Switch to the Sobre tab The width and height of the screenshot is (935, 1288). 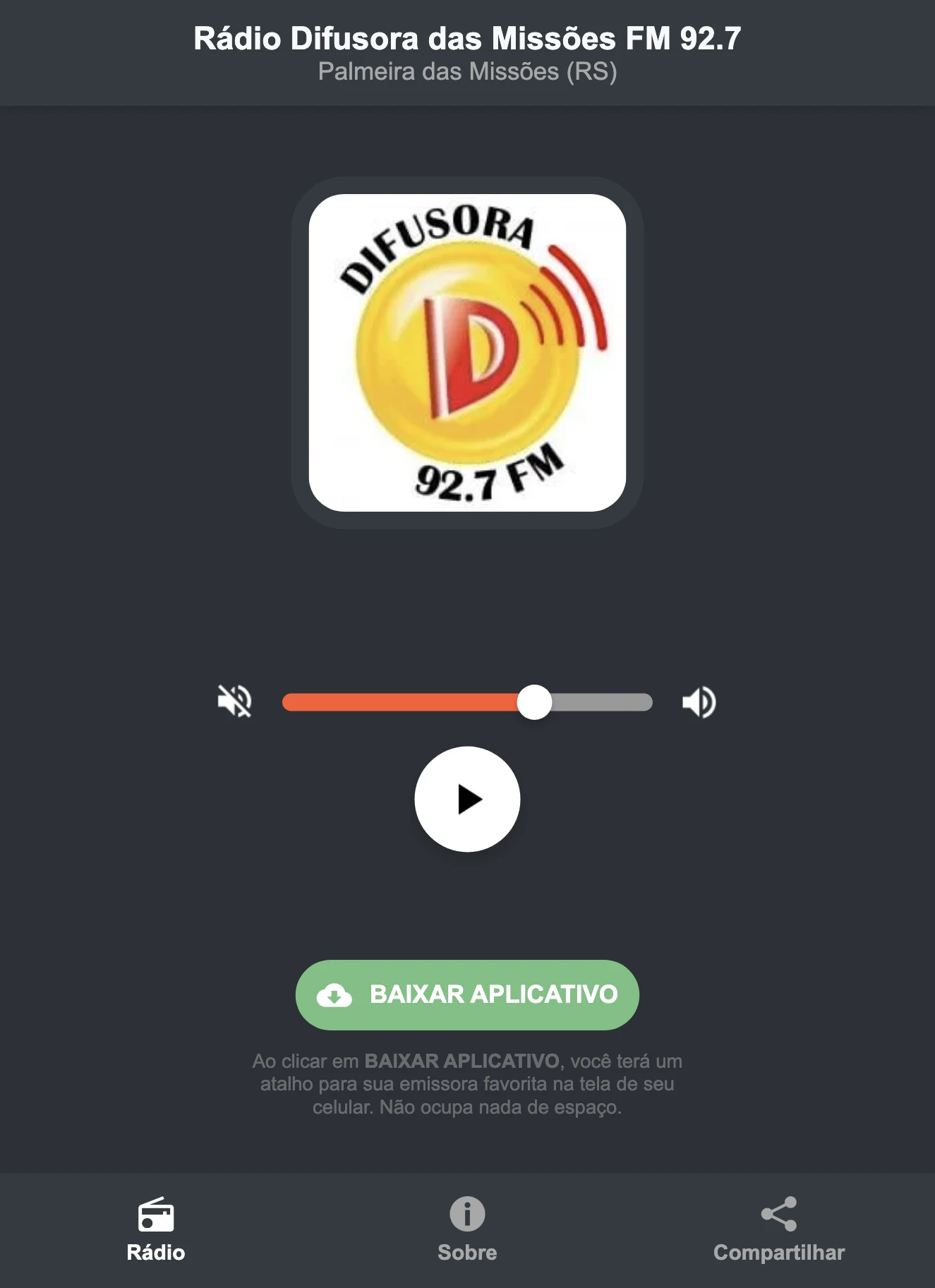467,1228
